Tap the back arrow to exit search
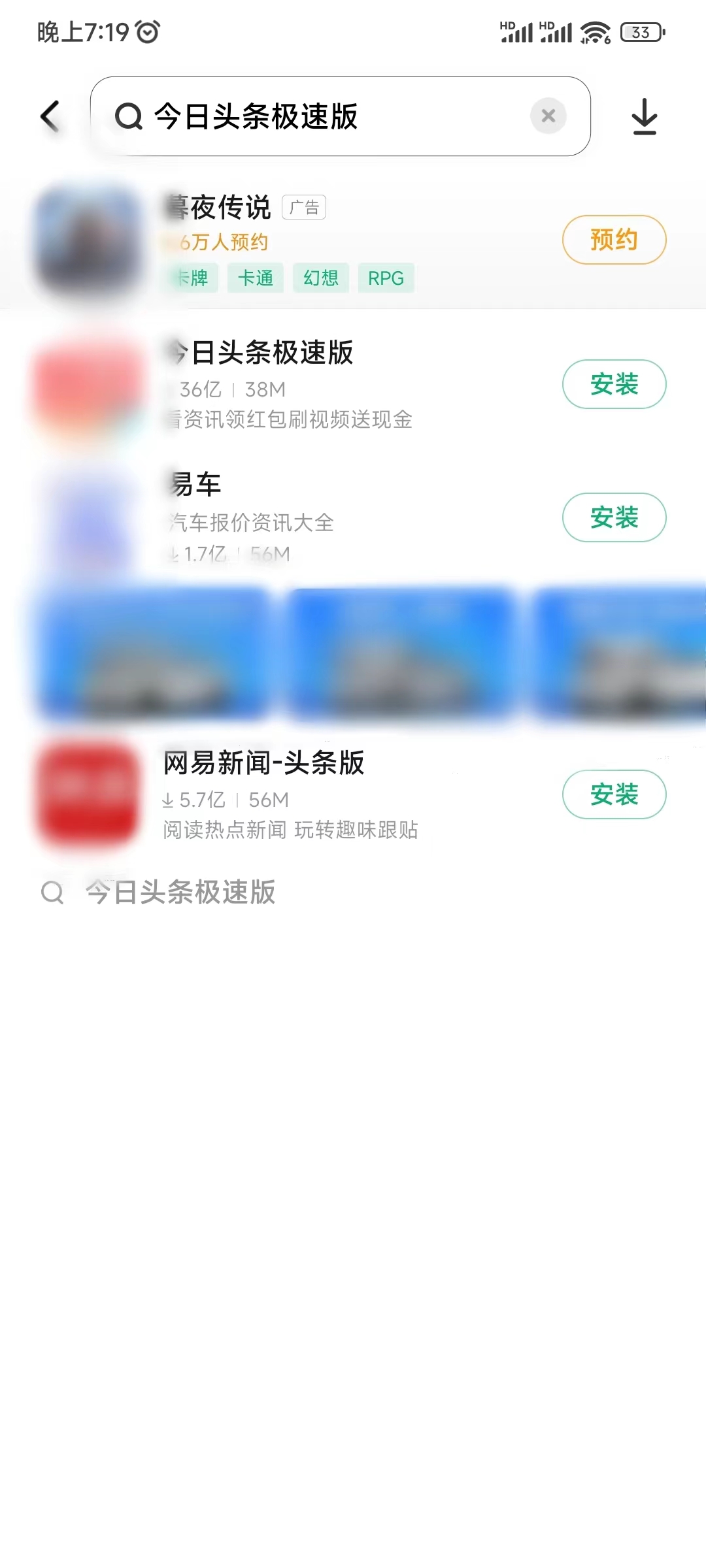The width and height of the screenshot is (706, 1568). coord(50,116)
